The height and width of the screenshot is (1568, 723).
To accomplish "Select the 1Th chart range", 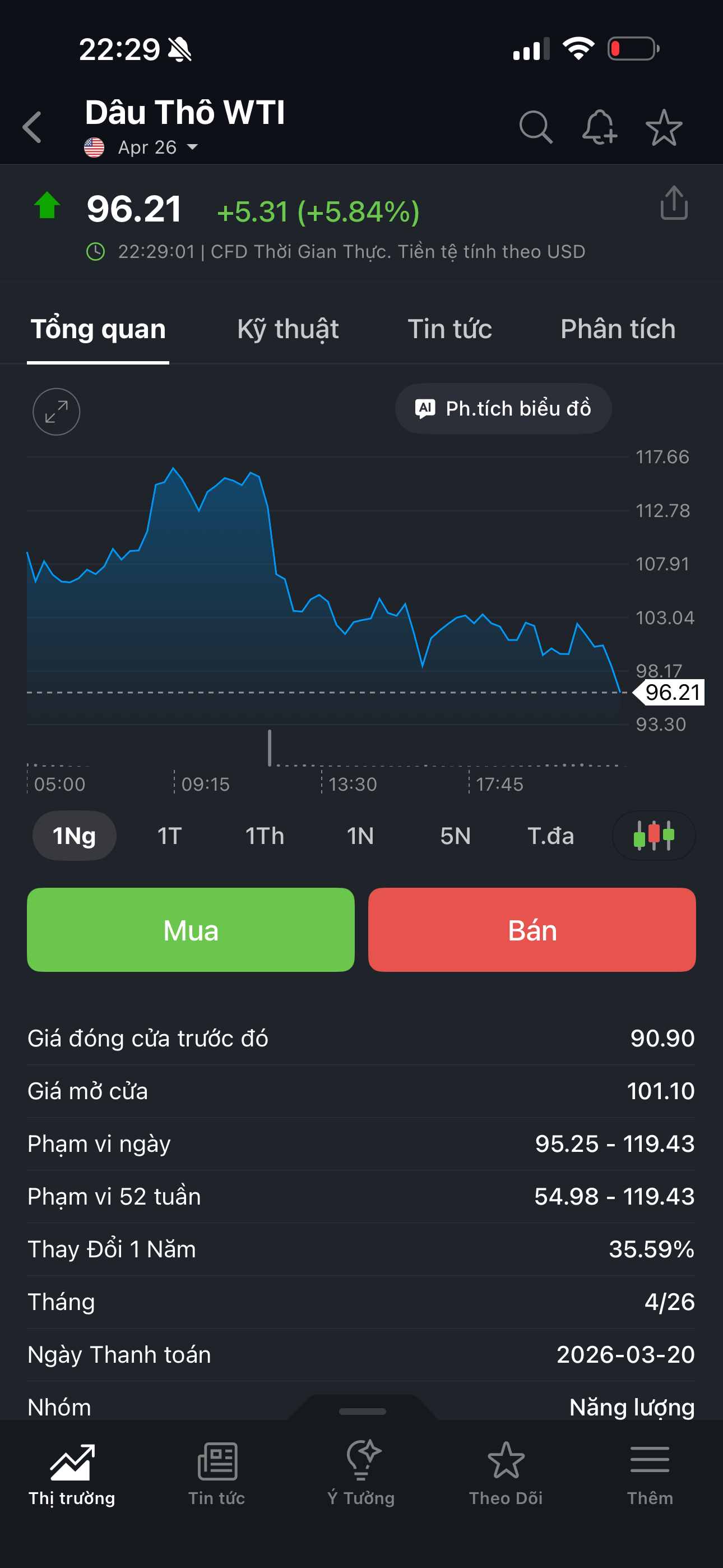I will point(265,836).
